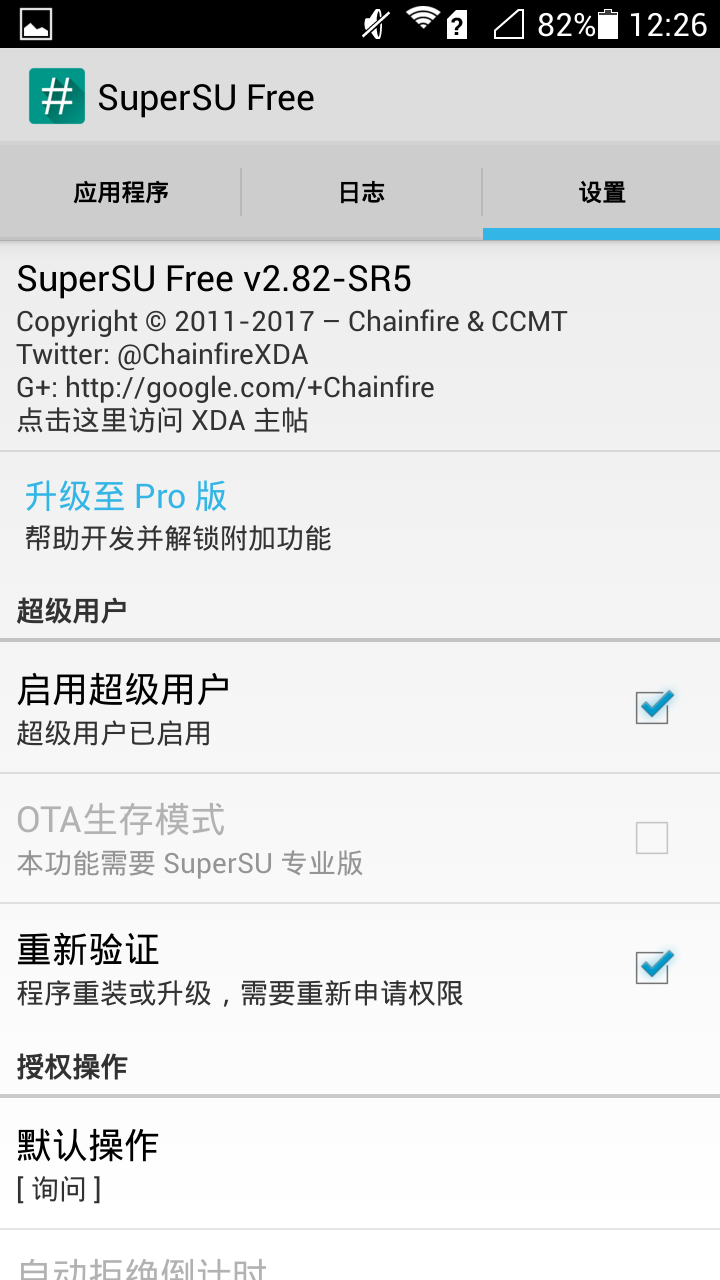Toggle the 重新验证 checkbox
720x1280 pixels.
pos(652,967)
